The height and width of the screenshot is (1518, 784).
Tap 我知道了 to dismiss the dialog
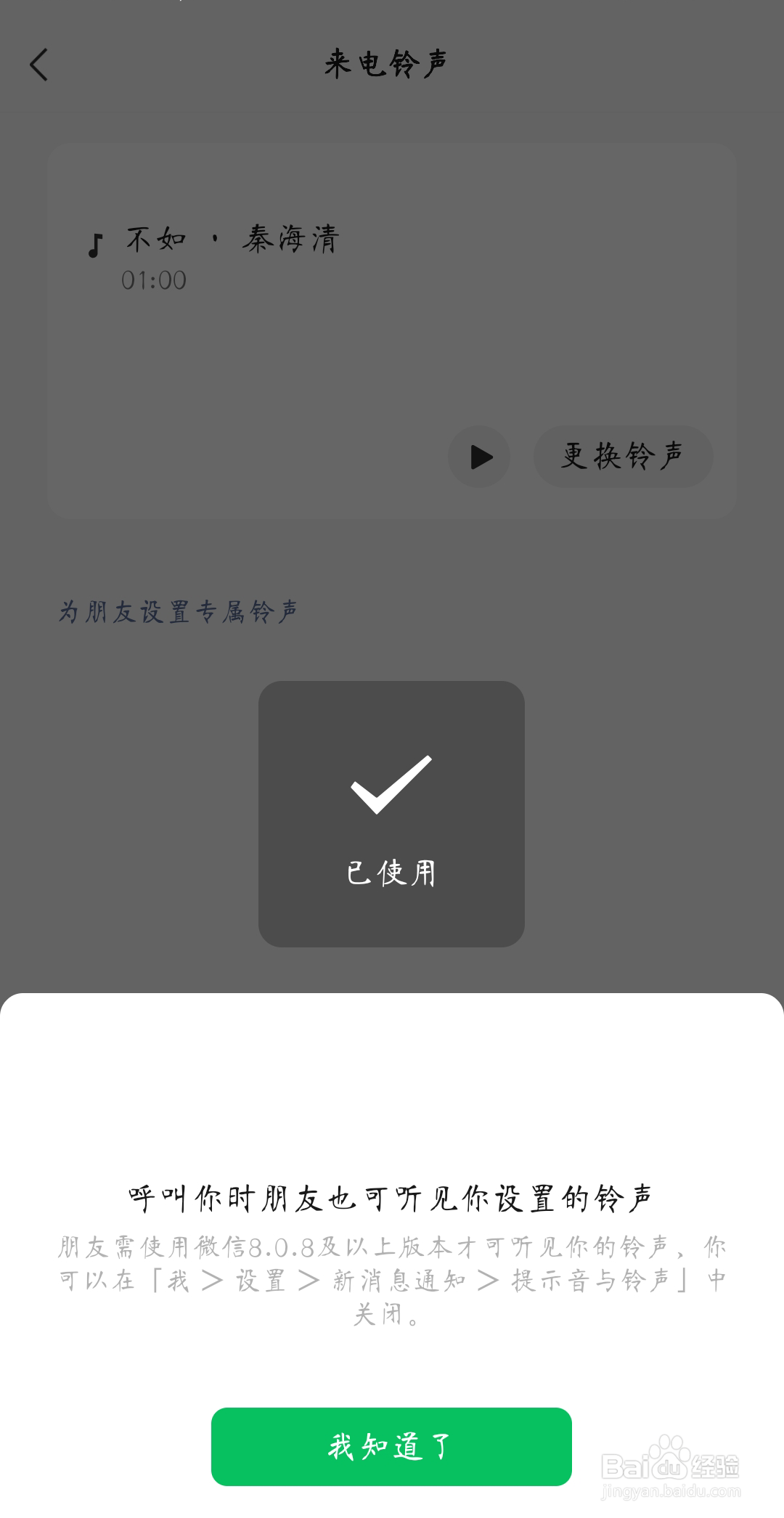click(x=391, y=1445)
